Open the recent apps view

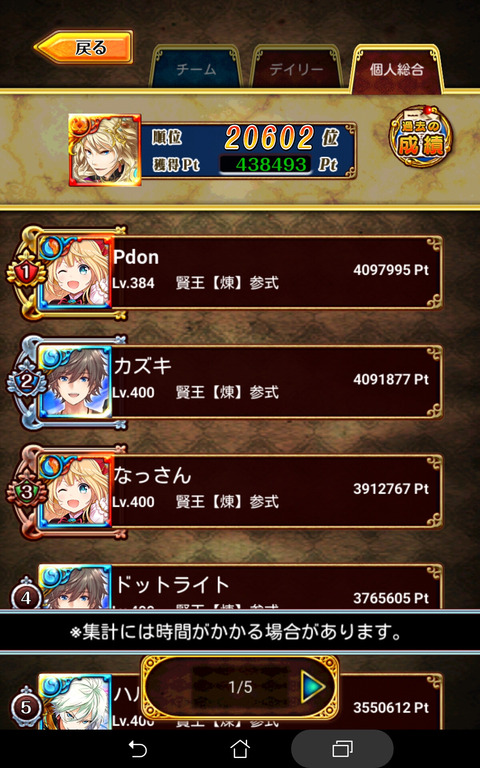(342, 749)
